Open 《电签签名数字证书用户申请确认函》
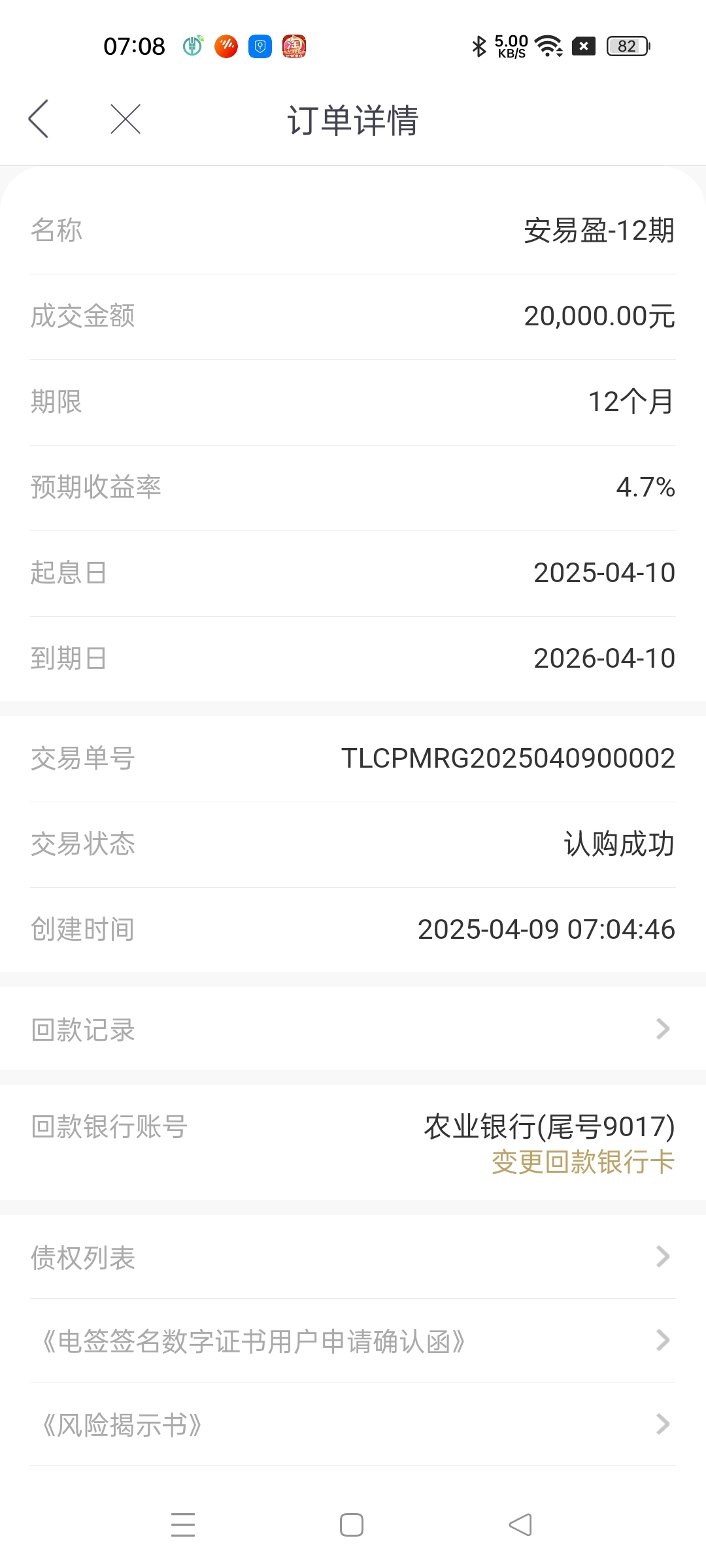 353,1341
